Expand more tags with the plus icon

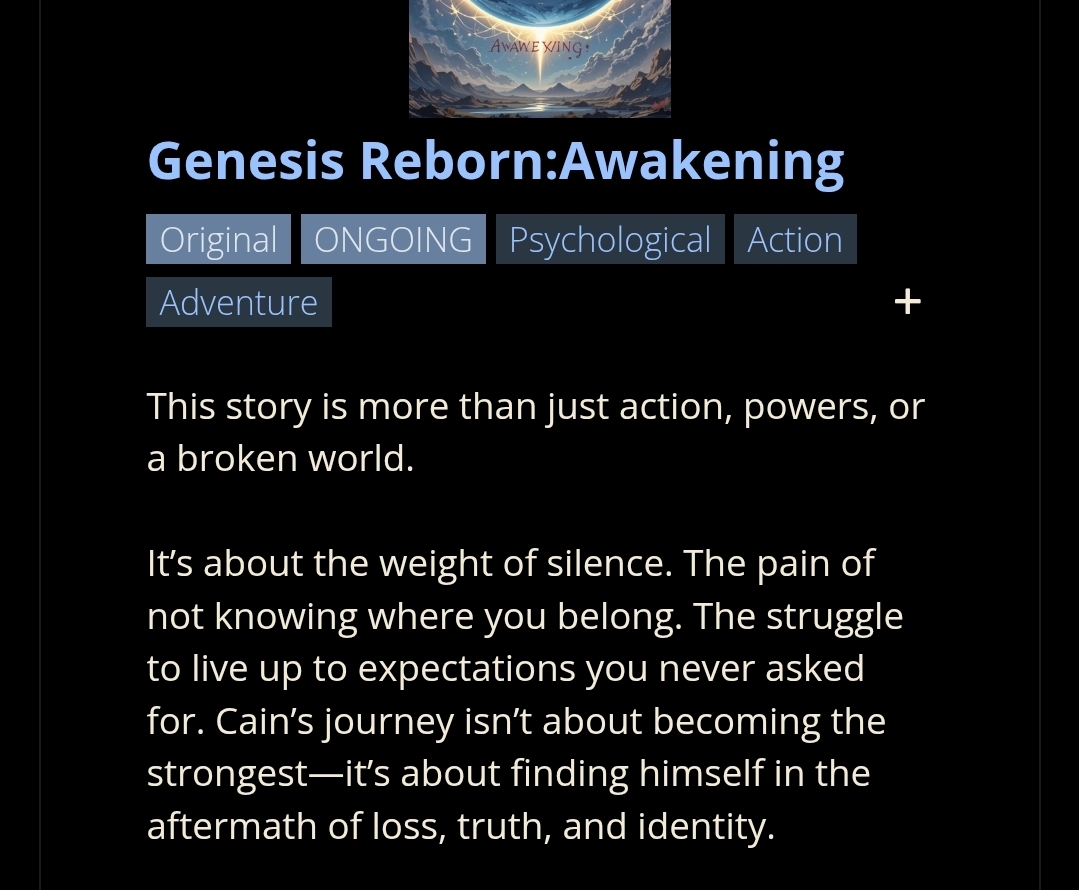pos(907,301)
